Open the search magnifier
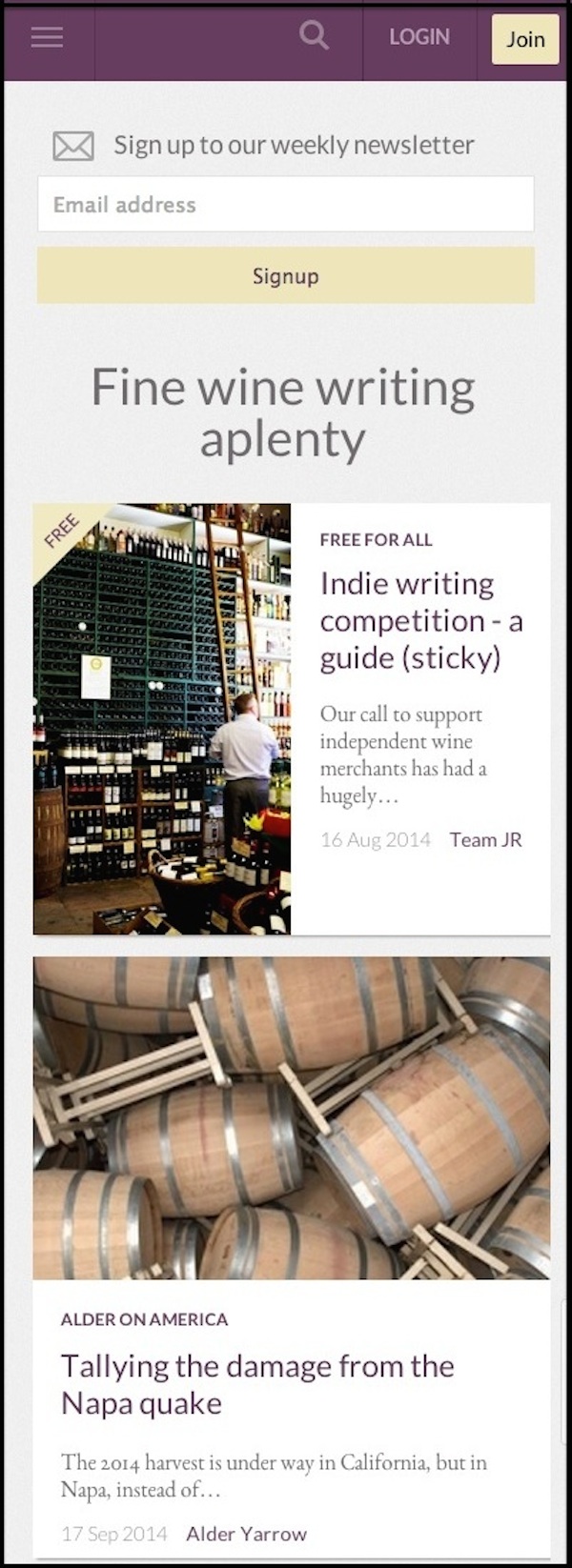Screen dimensions: 572x1568 [314, 36]
